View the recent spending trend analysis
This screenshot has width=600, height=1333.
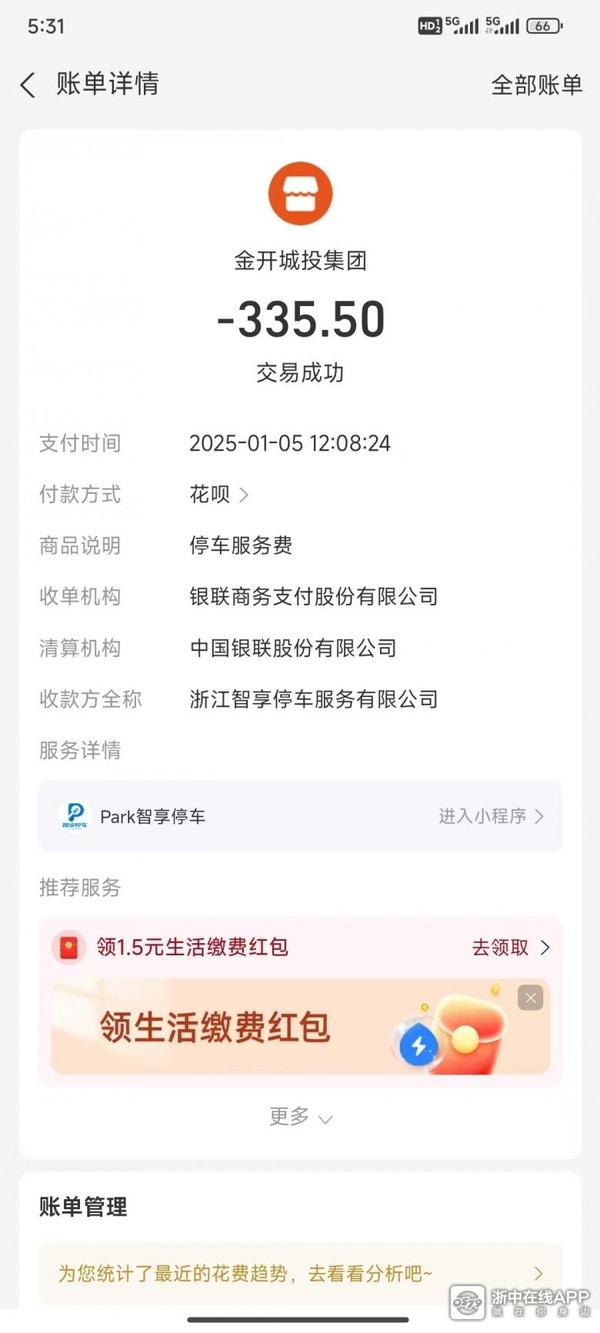[x=300, y=1273]
